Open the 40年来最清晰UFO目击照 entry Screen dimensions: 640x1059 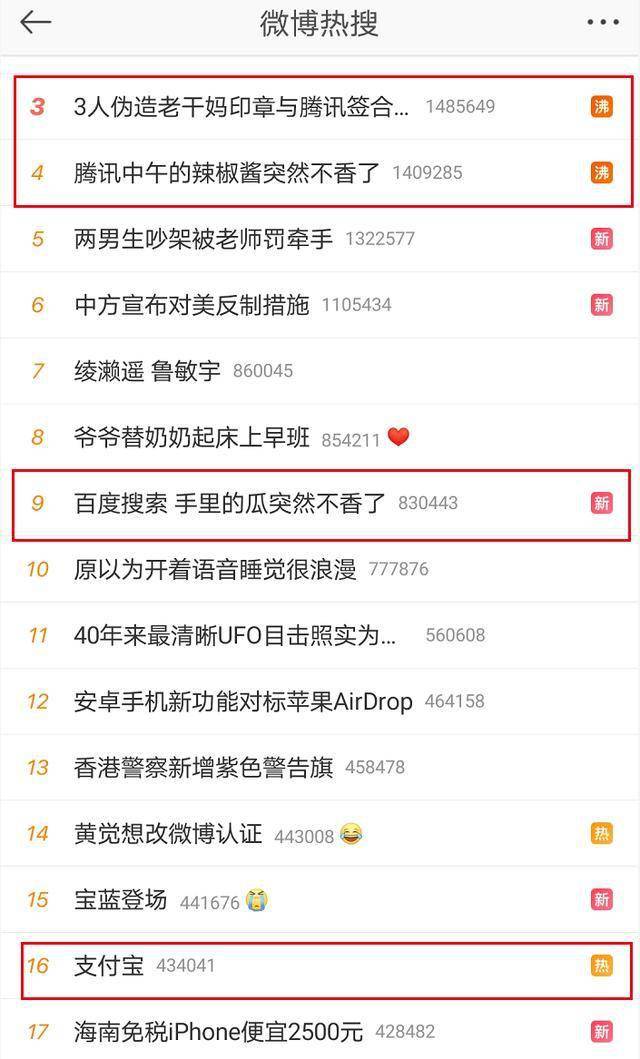[x=236, y=635]
